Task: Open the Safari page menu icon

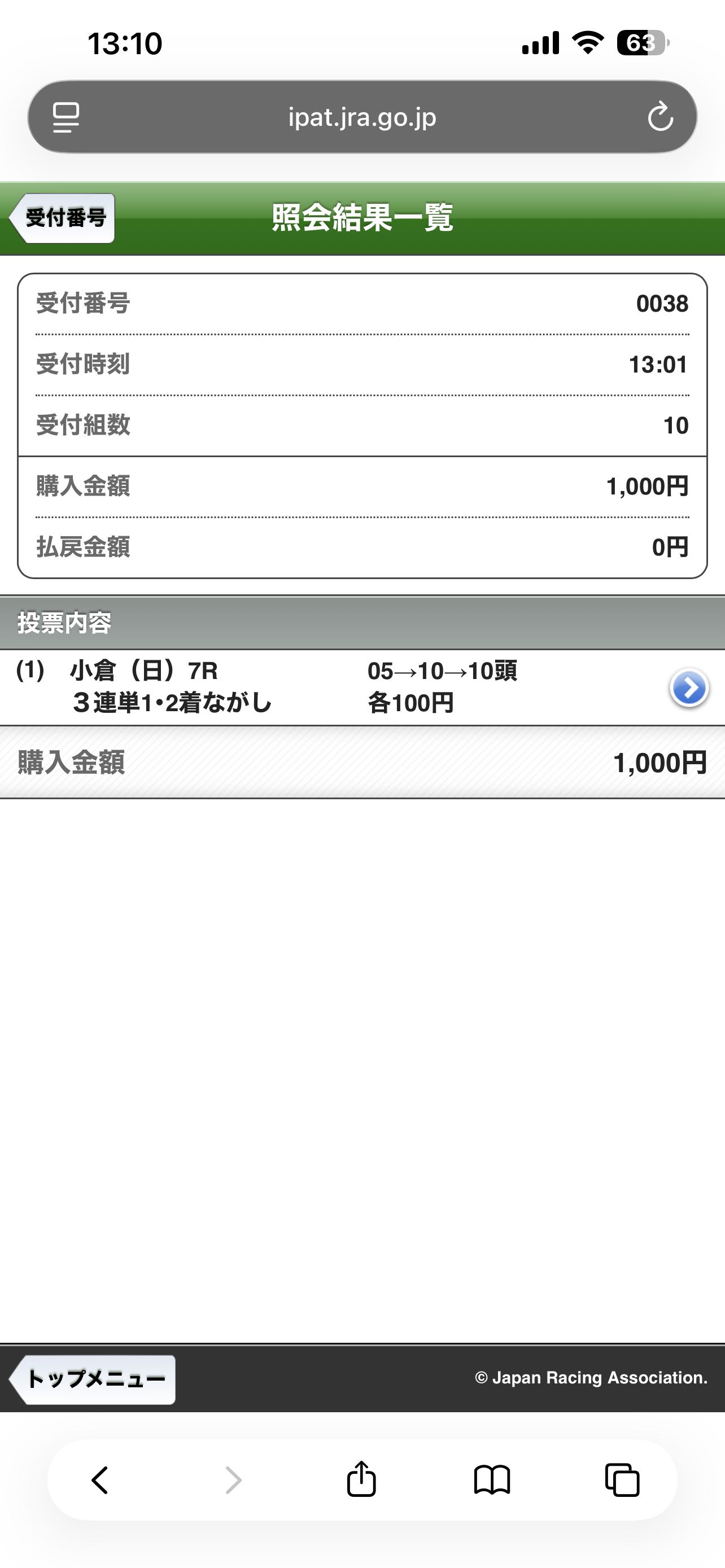Action: point(65,117)
